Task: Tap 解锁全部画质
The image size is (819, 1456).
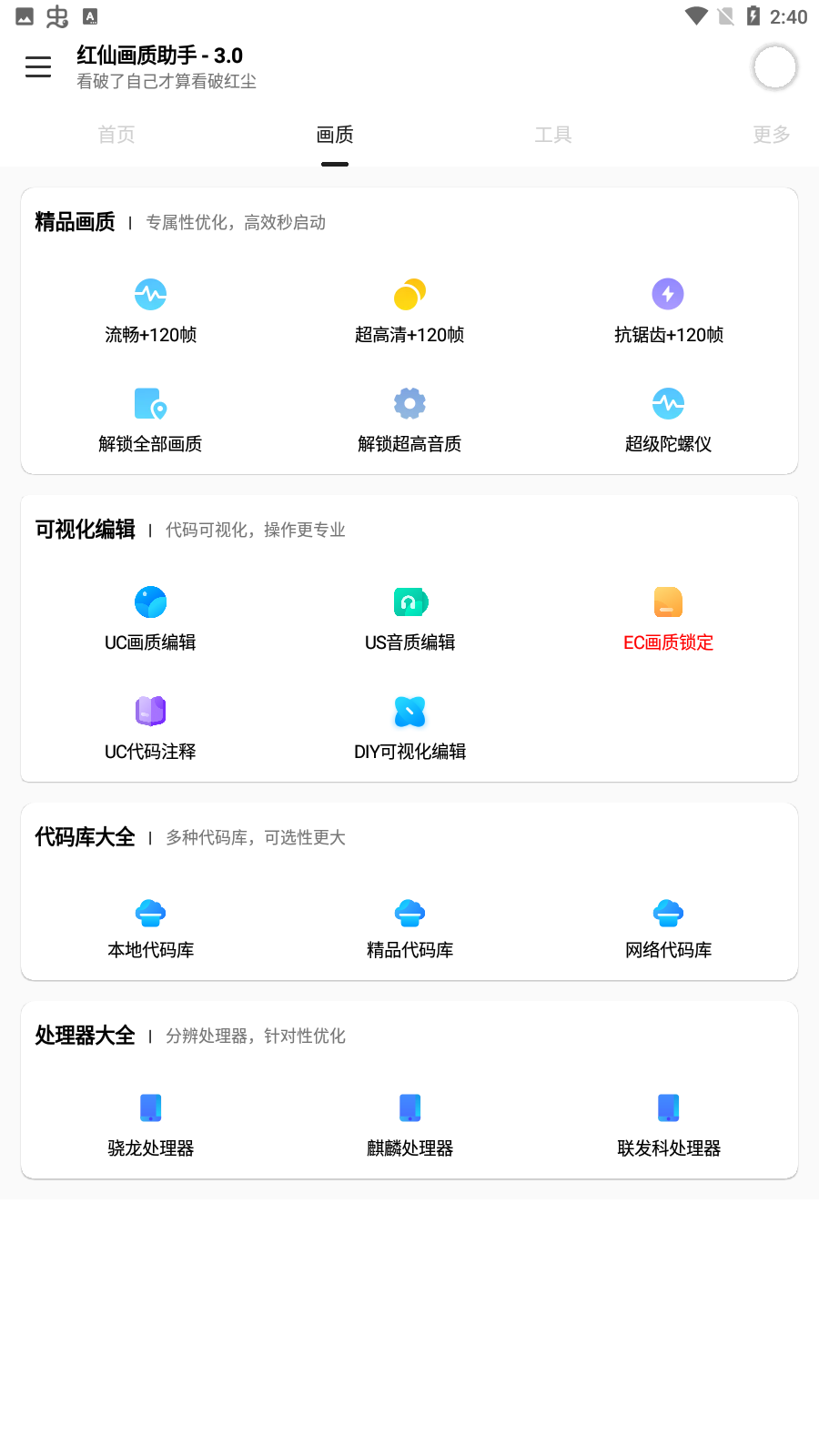Action: [x=151, y=420]
